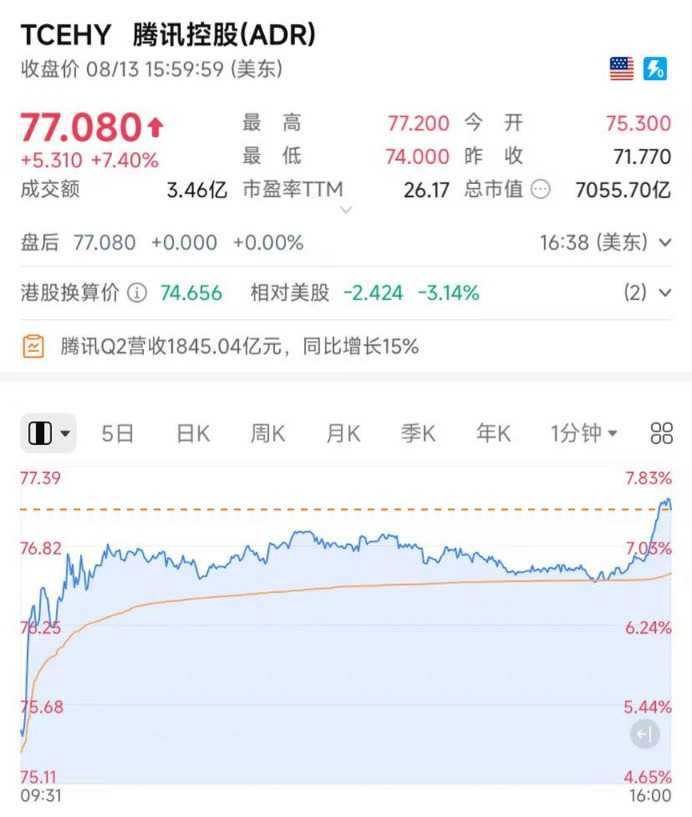The height and width of the screenshot is (817, 692).
Task: View the 年K chart
Action: tap(493, 433)
